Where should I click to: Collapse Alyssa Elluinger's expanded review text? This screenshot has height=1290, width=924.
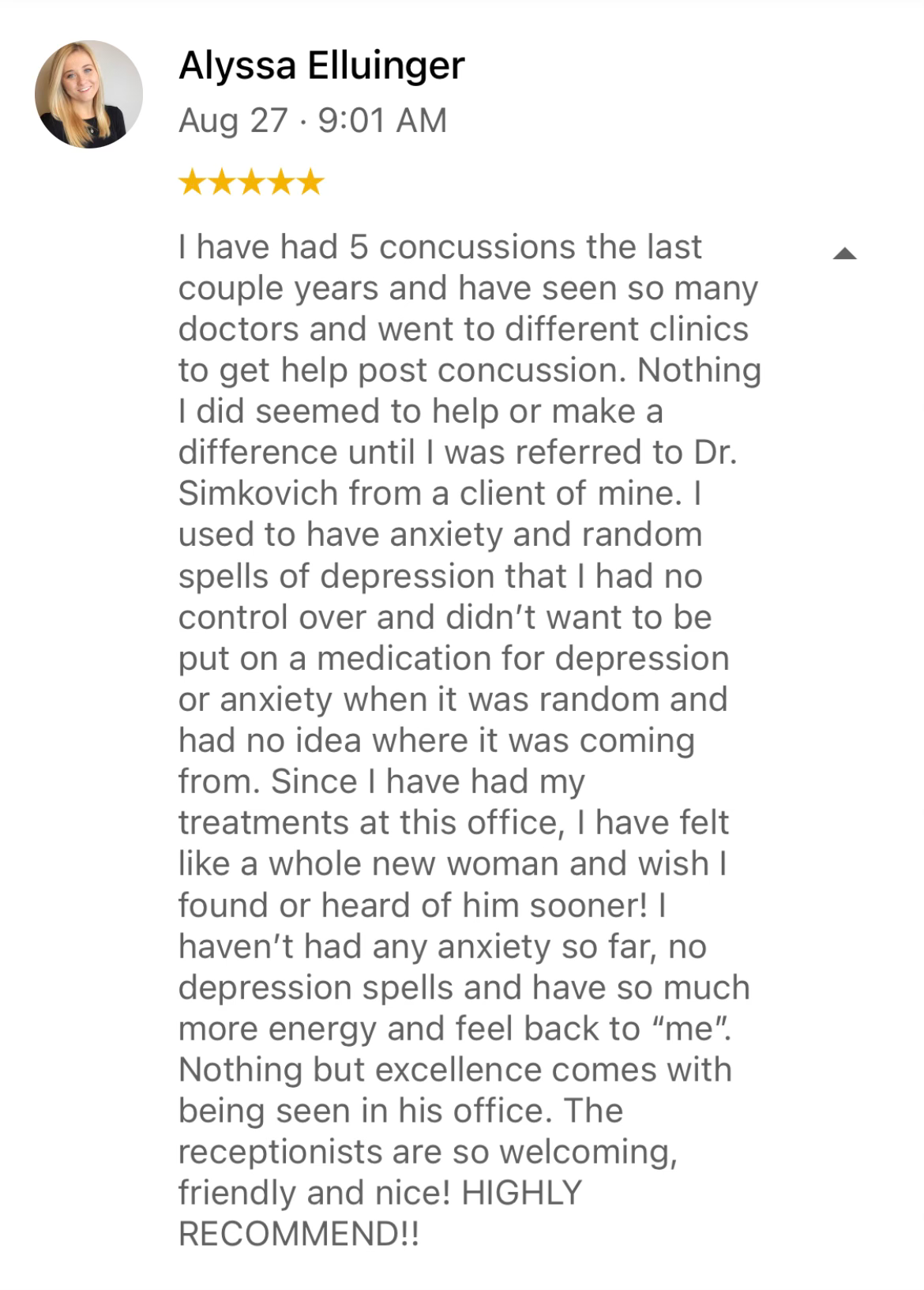click(844, 254)
